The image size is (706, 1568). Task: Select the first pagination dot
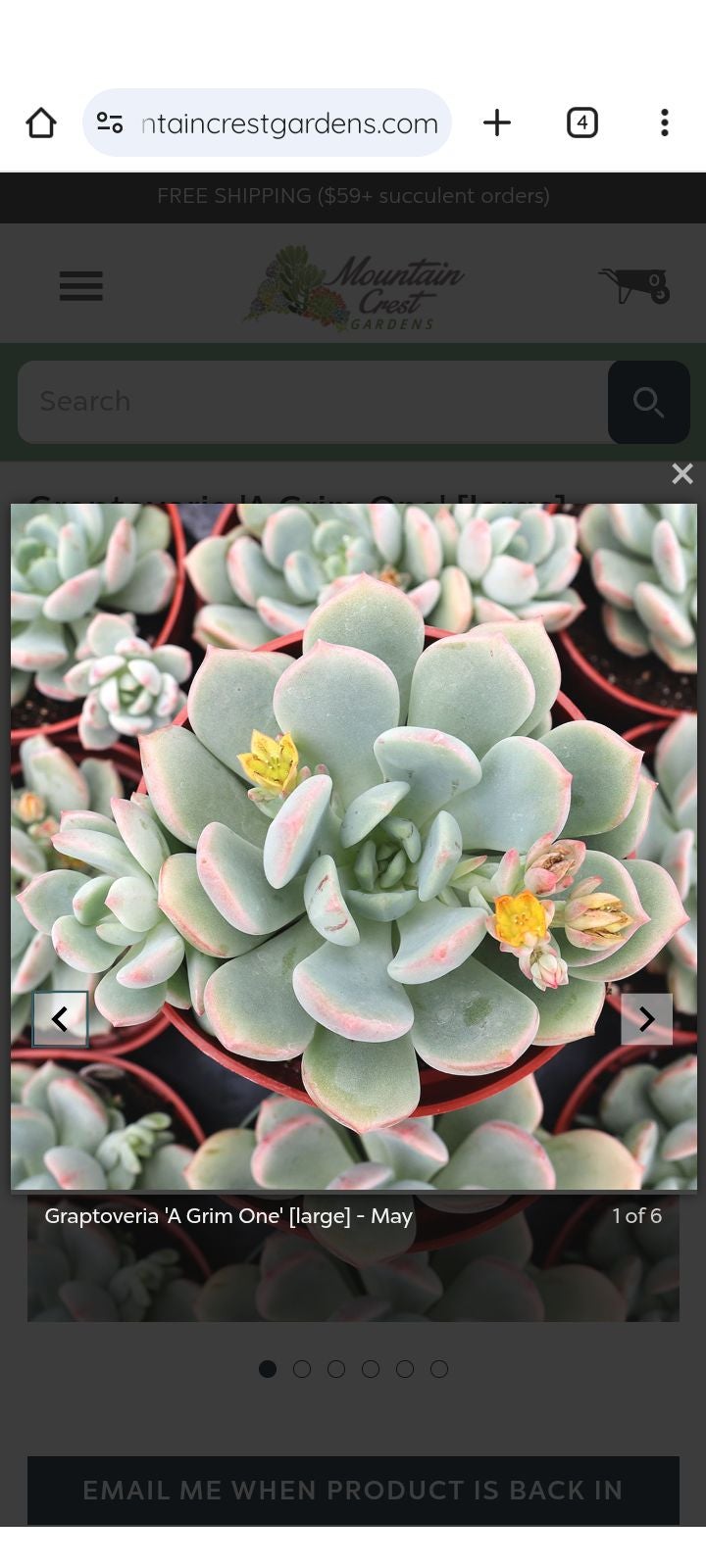tap(268, 1369)
